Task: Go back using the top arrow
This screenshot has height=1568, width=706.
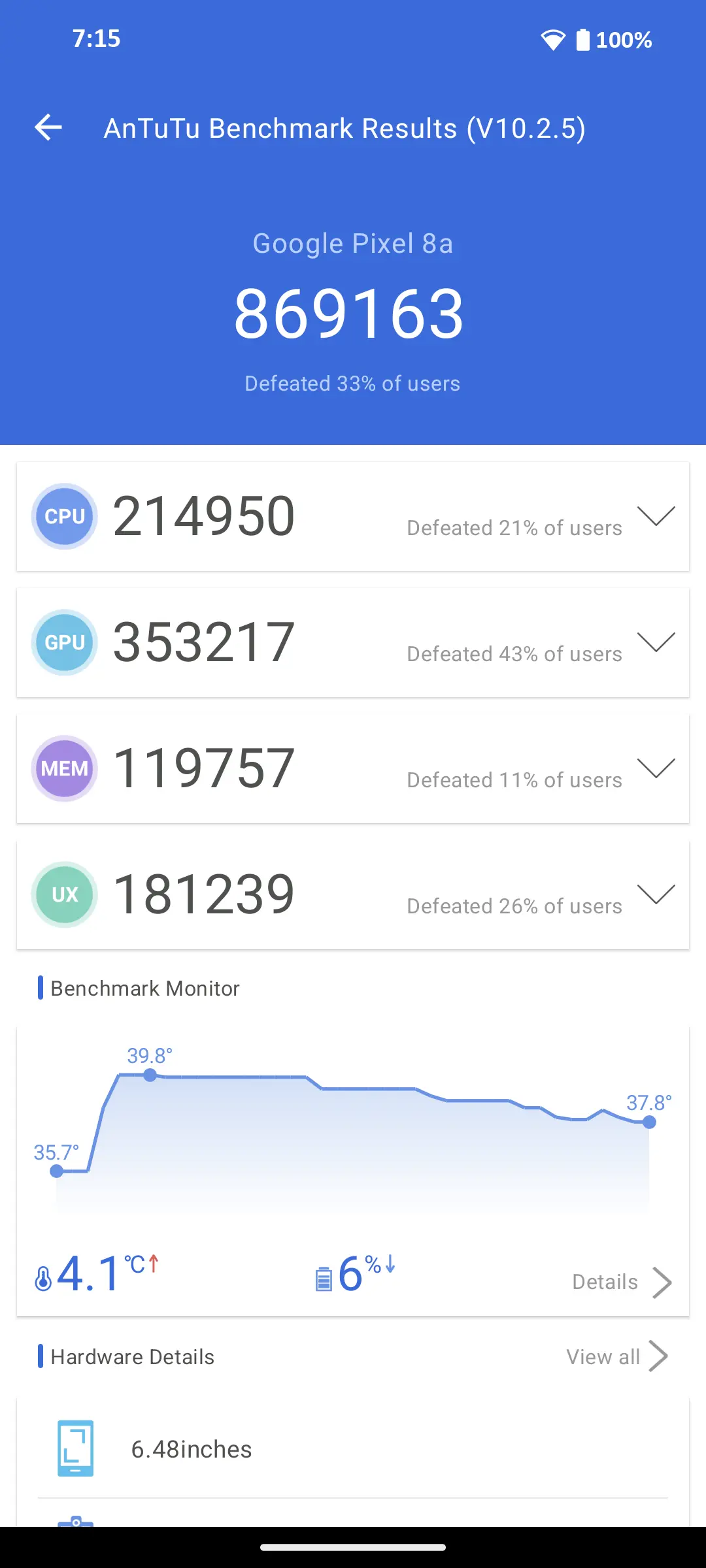Action: (x=48, y=127)
